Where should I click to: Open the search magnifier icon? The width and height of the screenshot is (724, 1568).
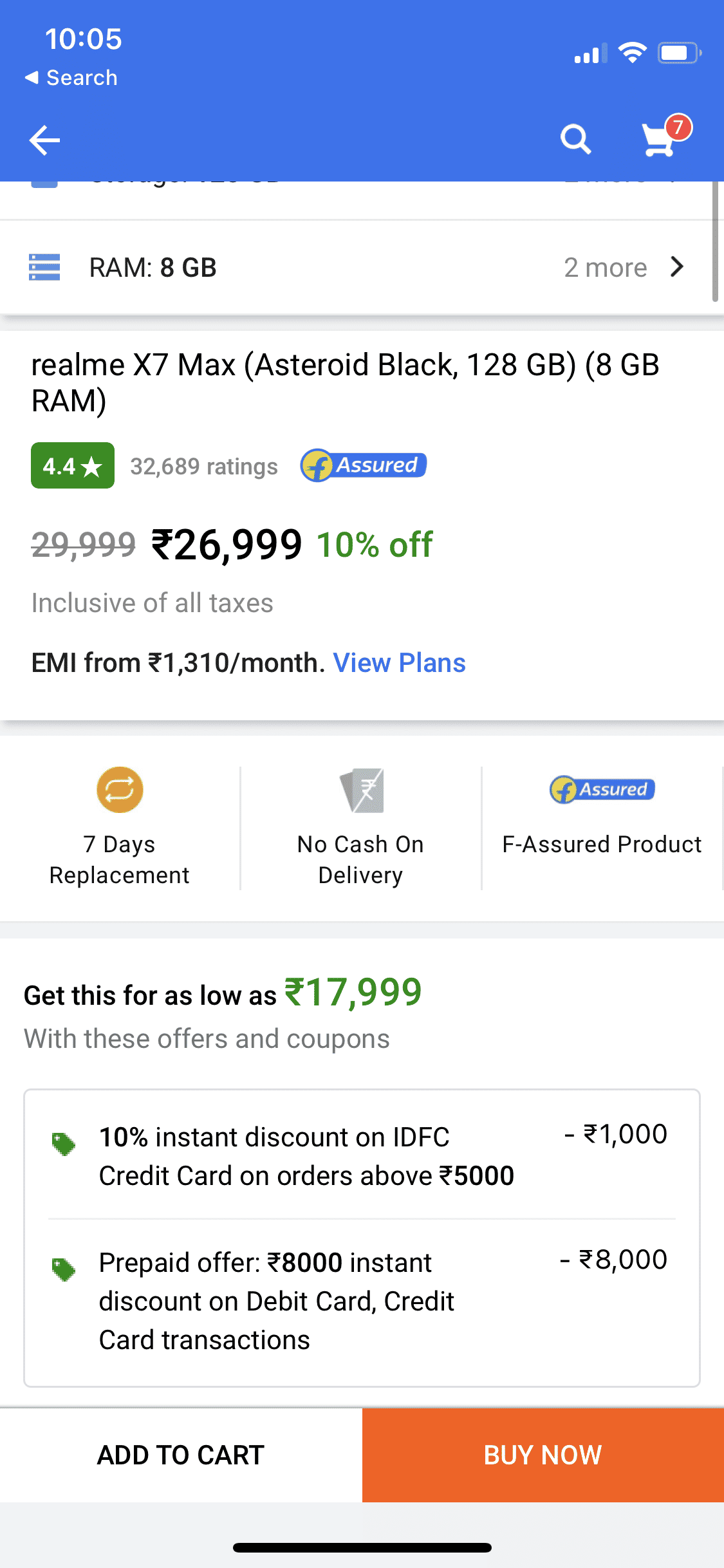[575, 139]
